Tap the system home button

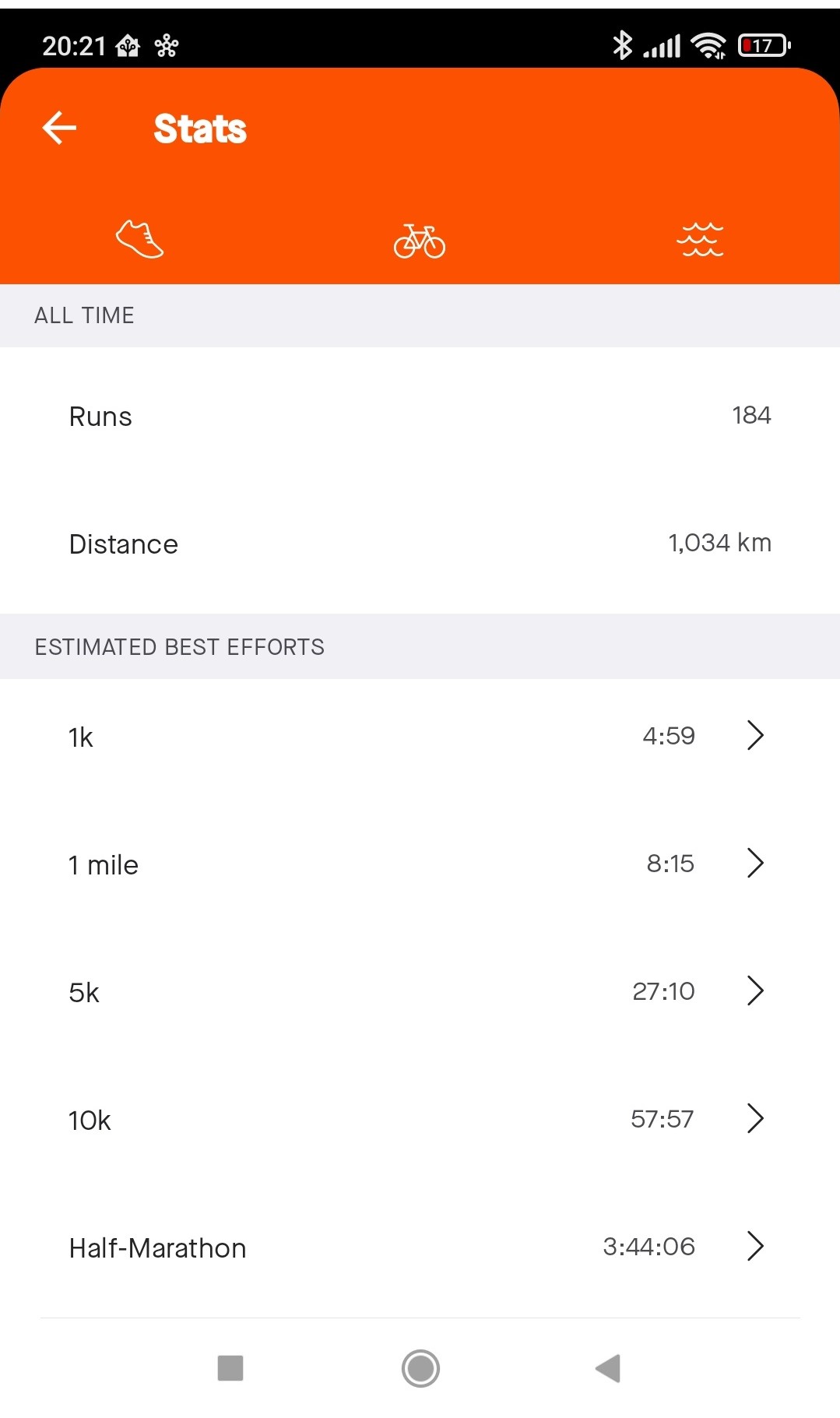click(420, 1368)
